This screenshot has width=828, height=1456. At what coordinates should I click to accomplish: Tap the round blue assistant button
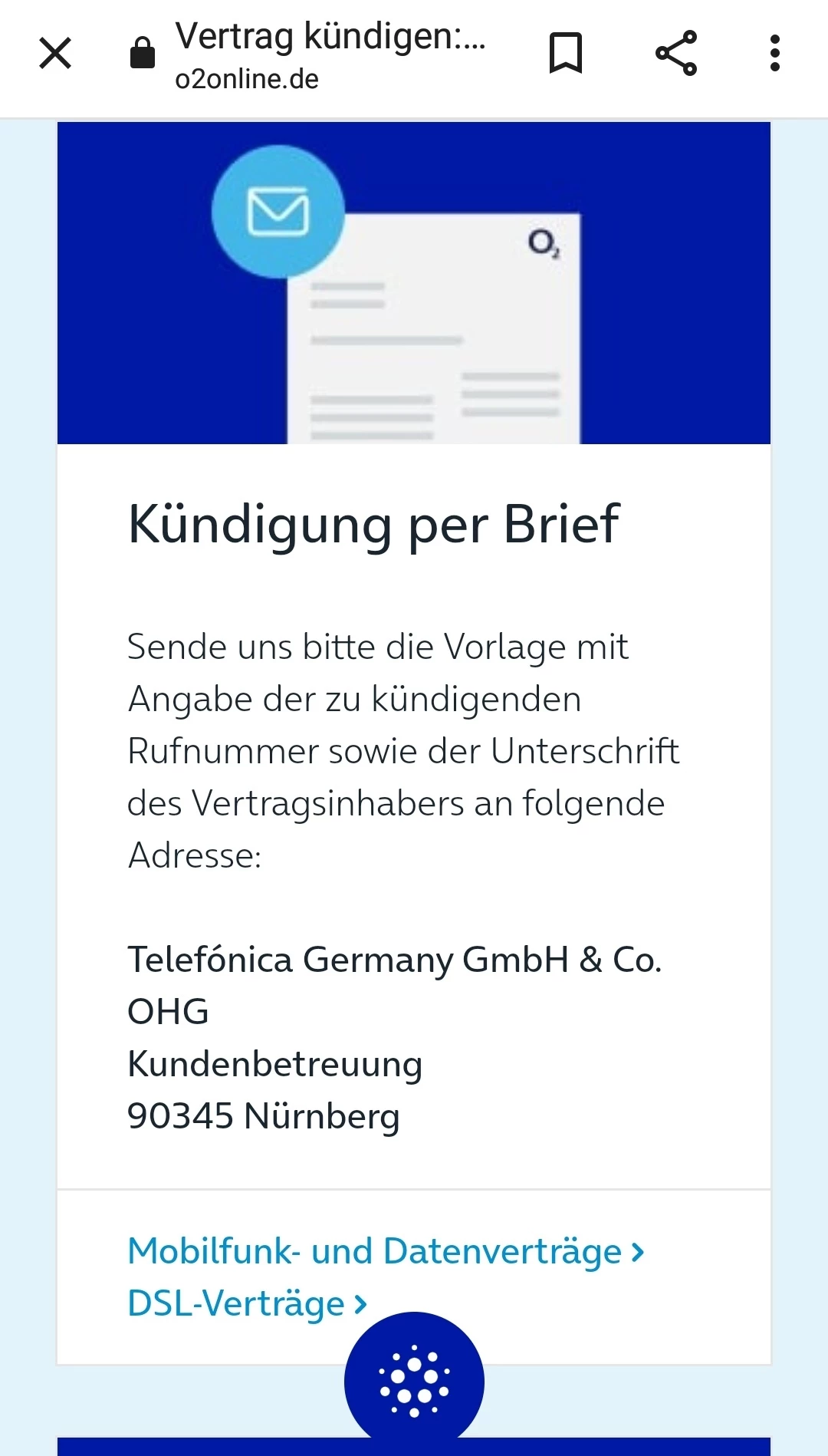click(x=414, y=1379)
